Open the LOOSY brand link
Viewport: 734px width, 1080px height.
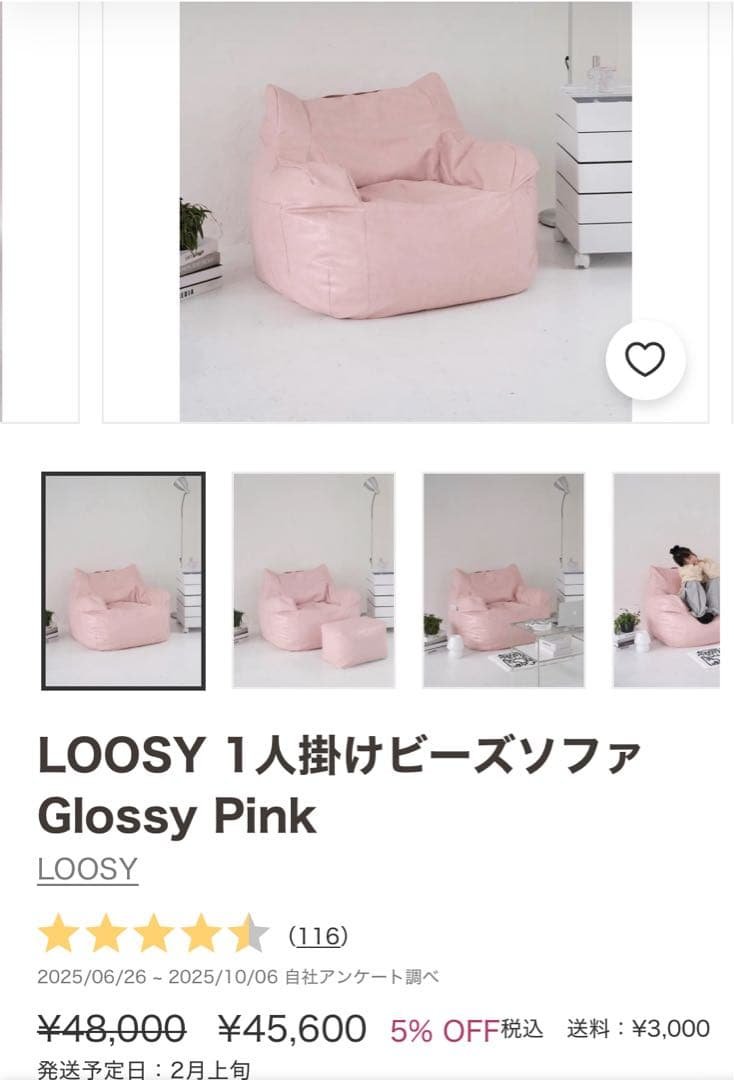point(87,869)
